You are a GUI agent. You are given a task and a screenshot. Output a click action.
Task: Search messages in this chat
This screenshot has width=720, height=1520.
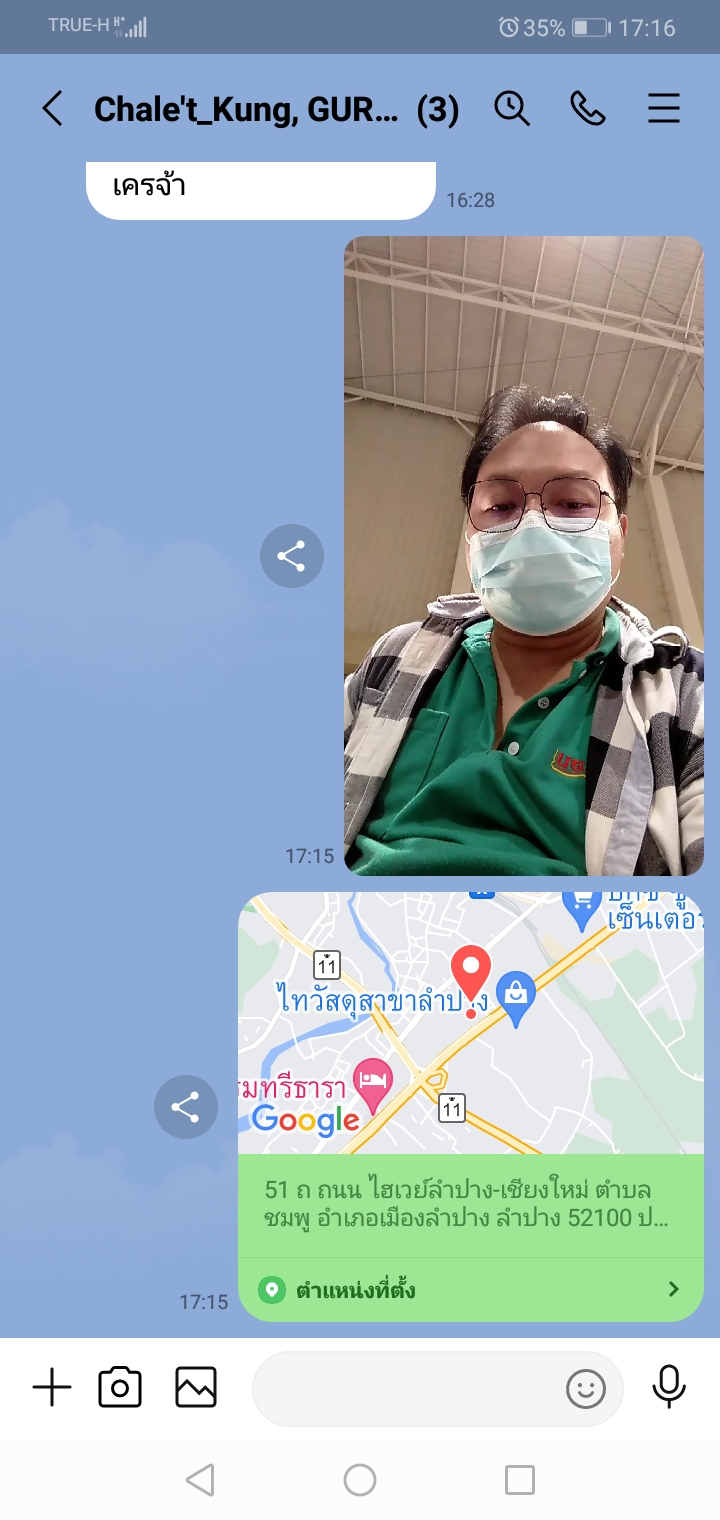click(512, 108)
